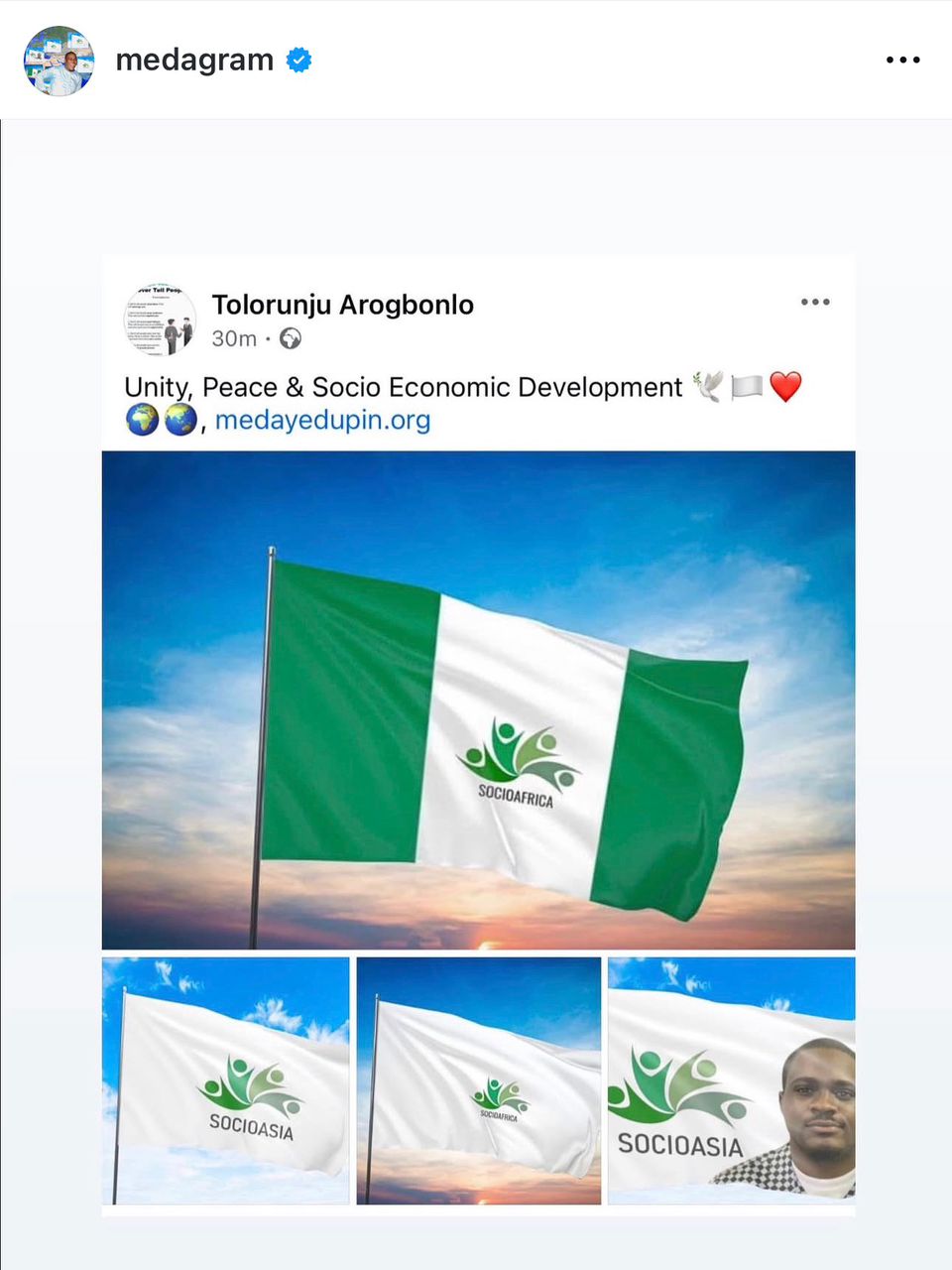This screenshot has width=952, height=1270.
Task: Click the red heart emoji in the caption
Action: (784, 386)
